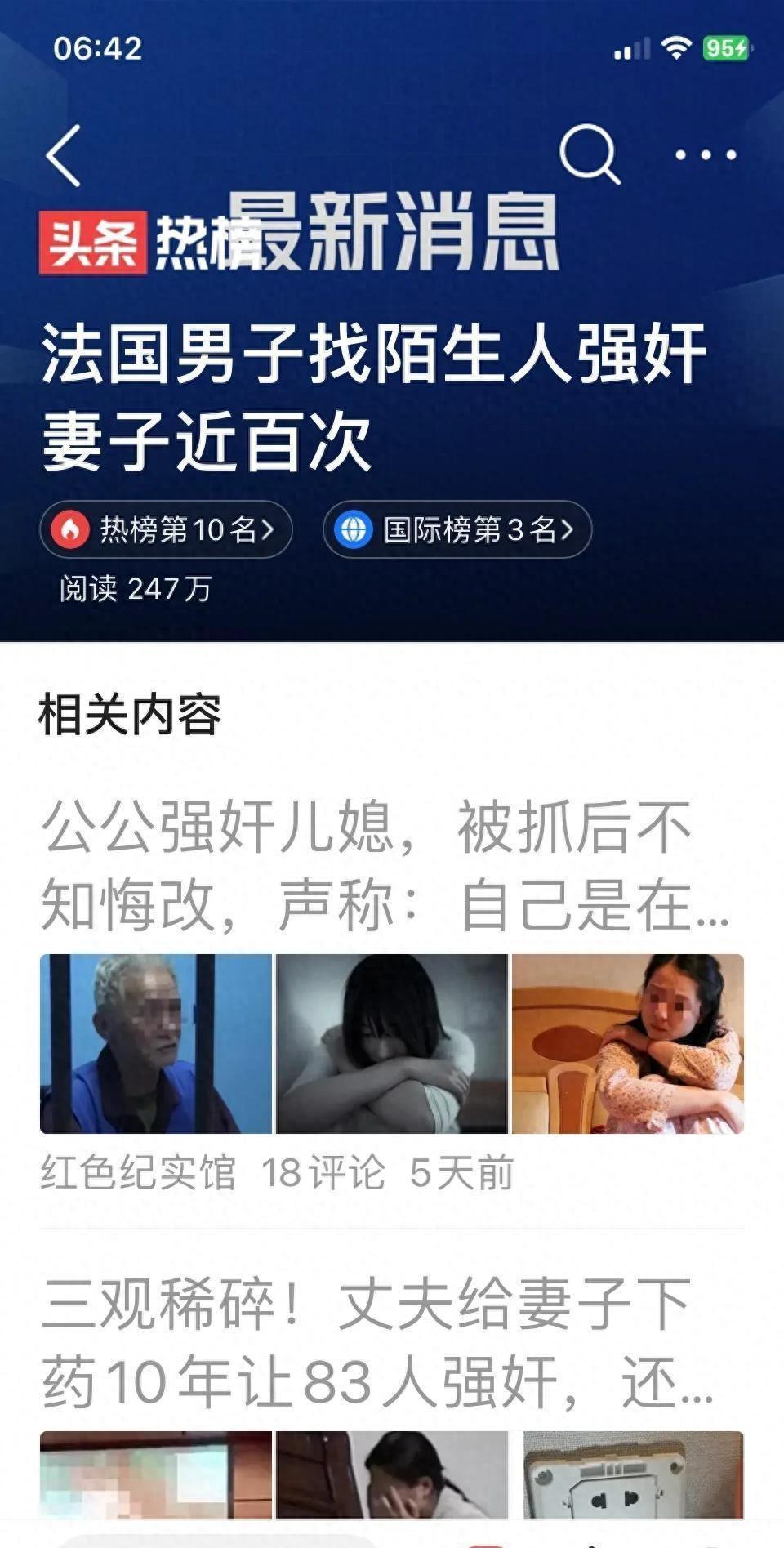Tap the elderly man behind bars thumbnail
The width and height of the screenshot is (784, 1548).
coord(156,1043)
